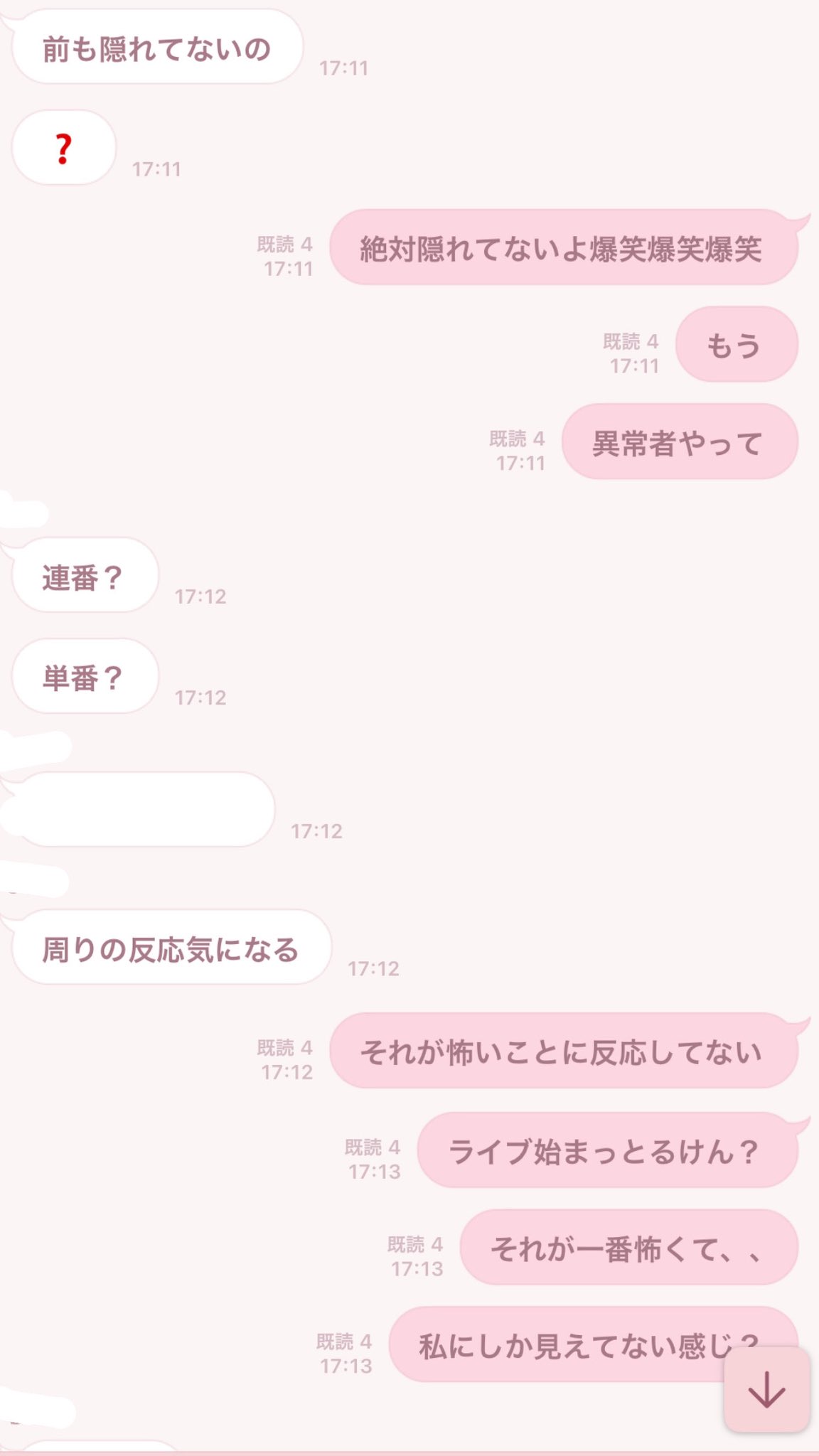Tap the red question mark emoji sticker
Image resolution: width=819 pixels, height=1456 pixels.
pos(63,148)
